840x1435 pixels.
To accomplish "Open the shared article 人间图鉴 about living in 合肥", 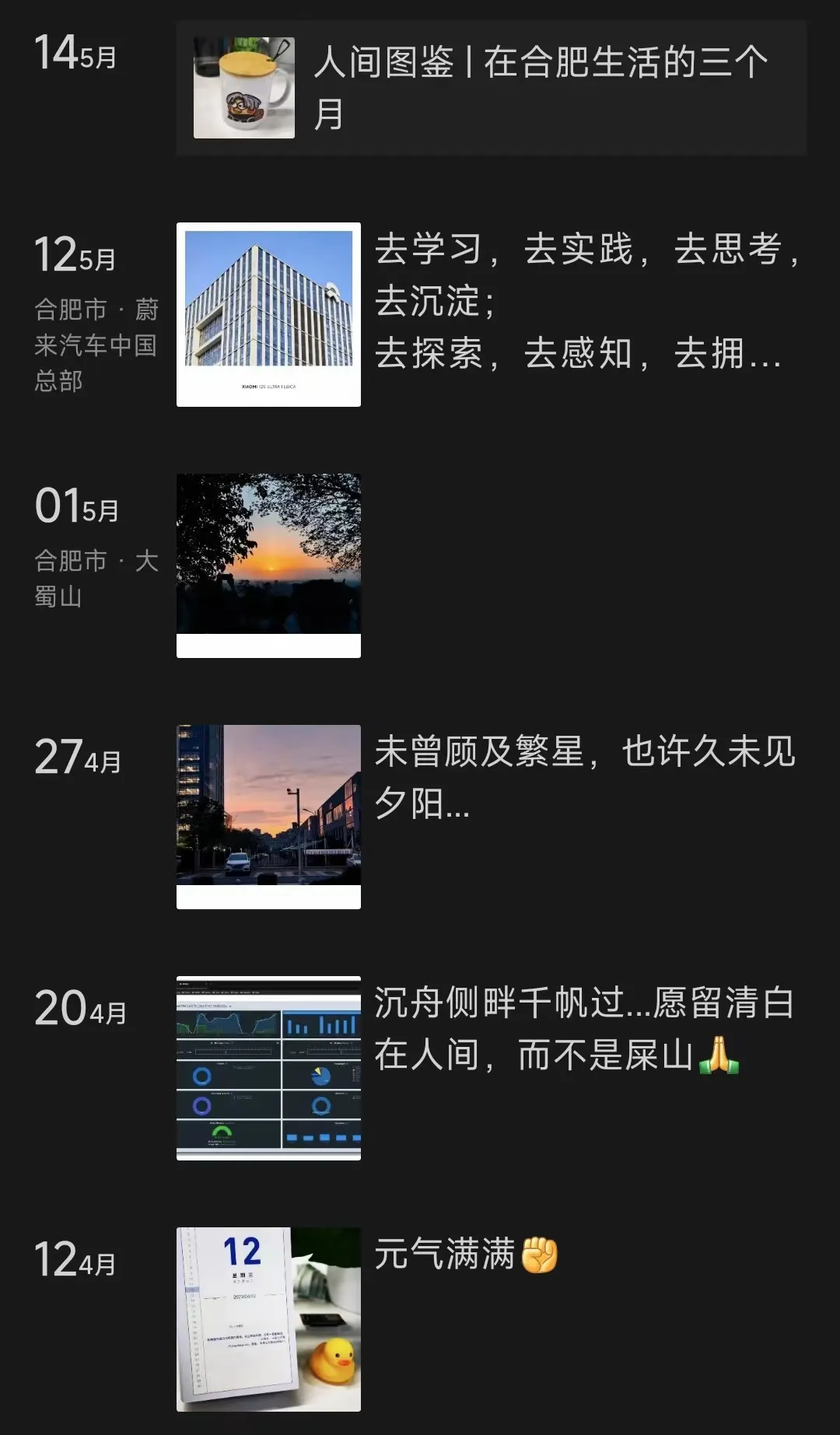I will click(x=492, y=88).
